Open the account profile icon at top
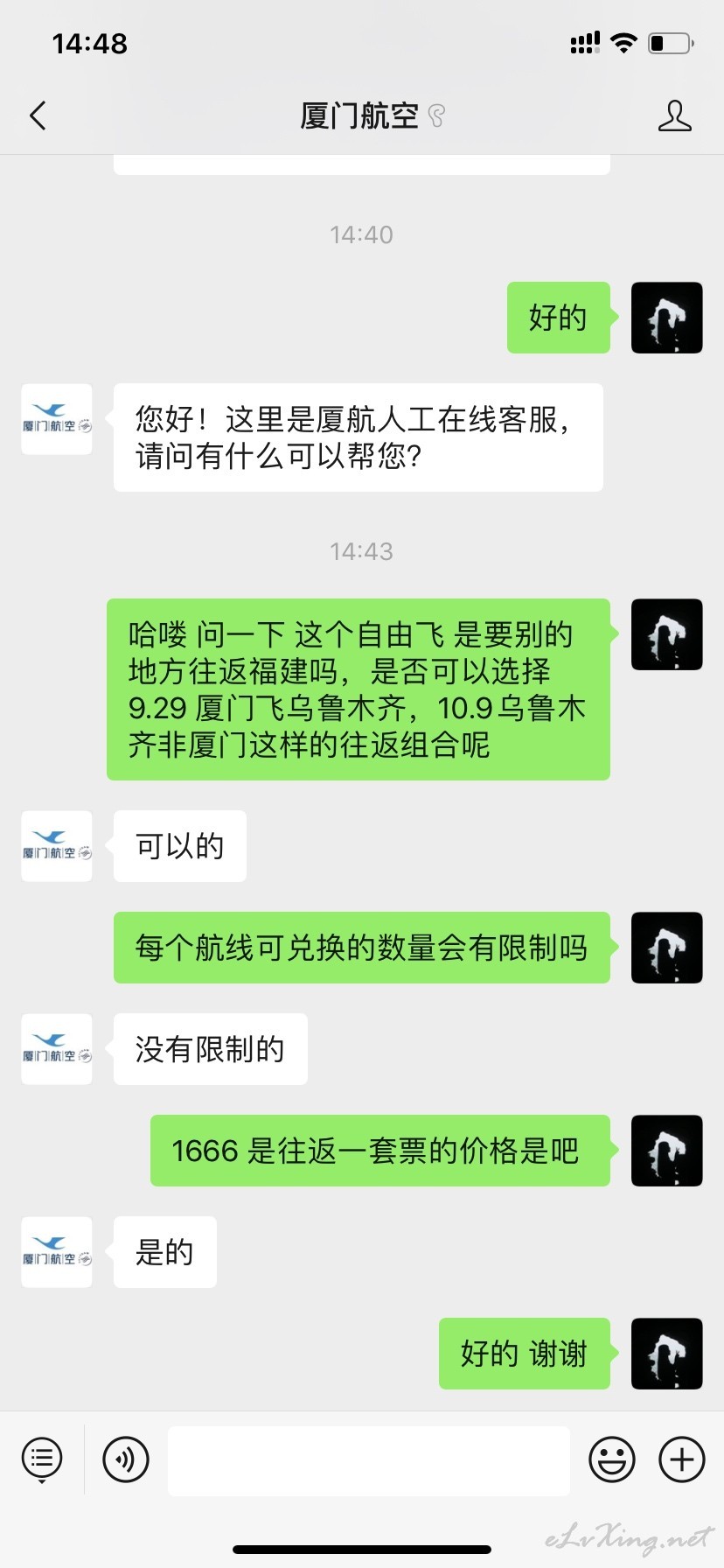This screenshot has width=724, height=1568. click(x=674, y=115)
